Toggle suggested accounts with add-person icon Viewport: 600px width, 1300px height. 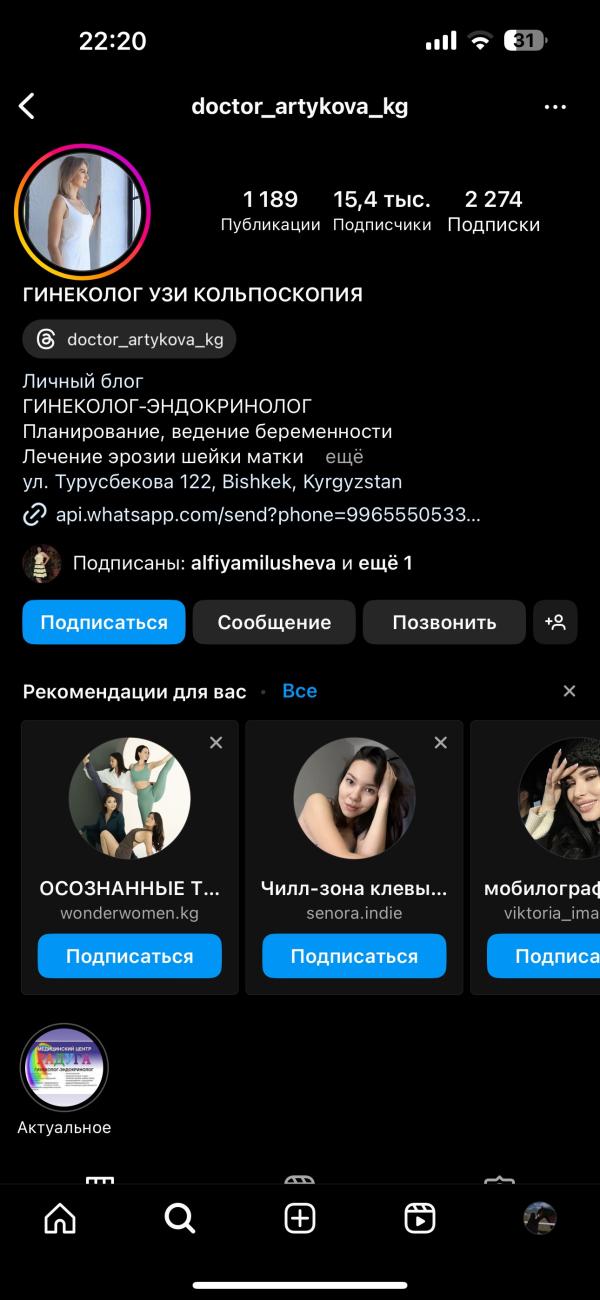[555, 622]
